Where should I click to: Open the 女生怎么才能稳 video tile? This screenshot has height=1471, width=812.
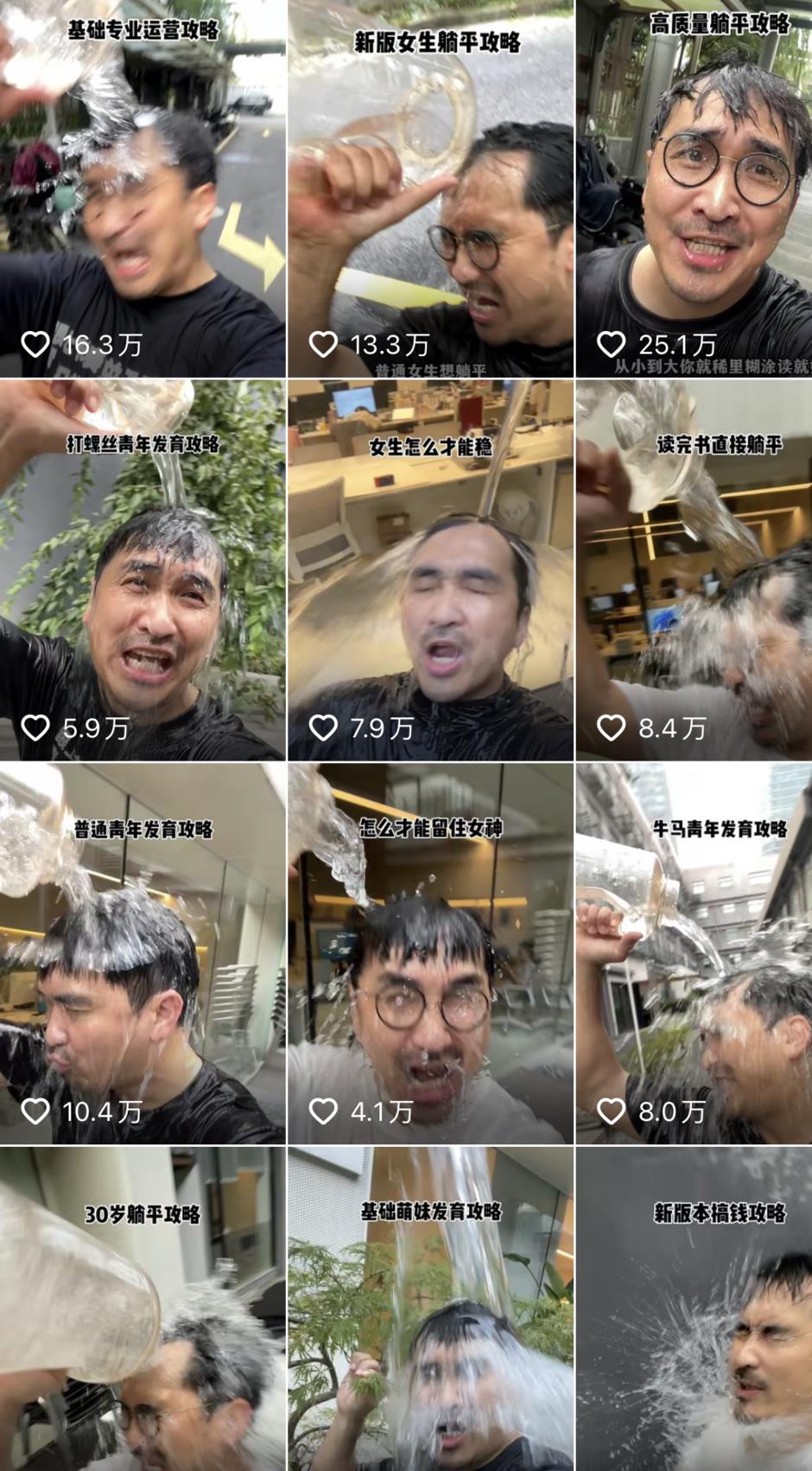430,570
